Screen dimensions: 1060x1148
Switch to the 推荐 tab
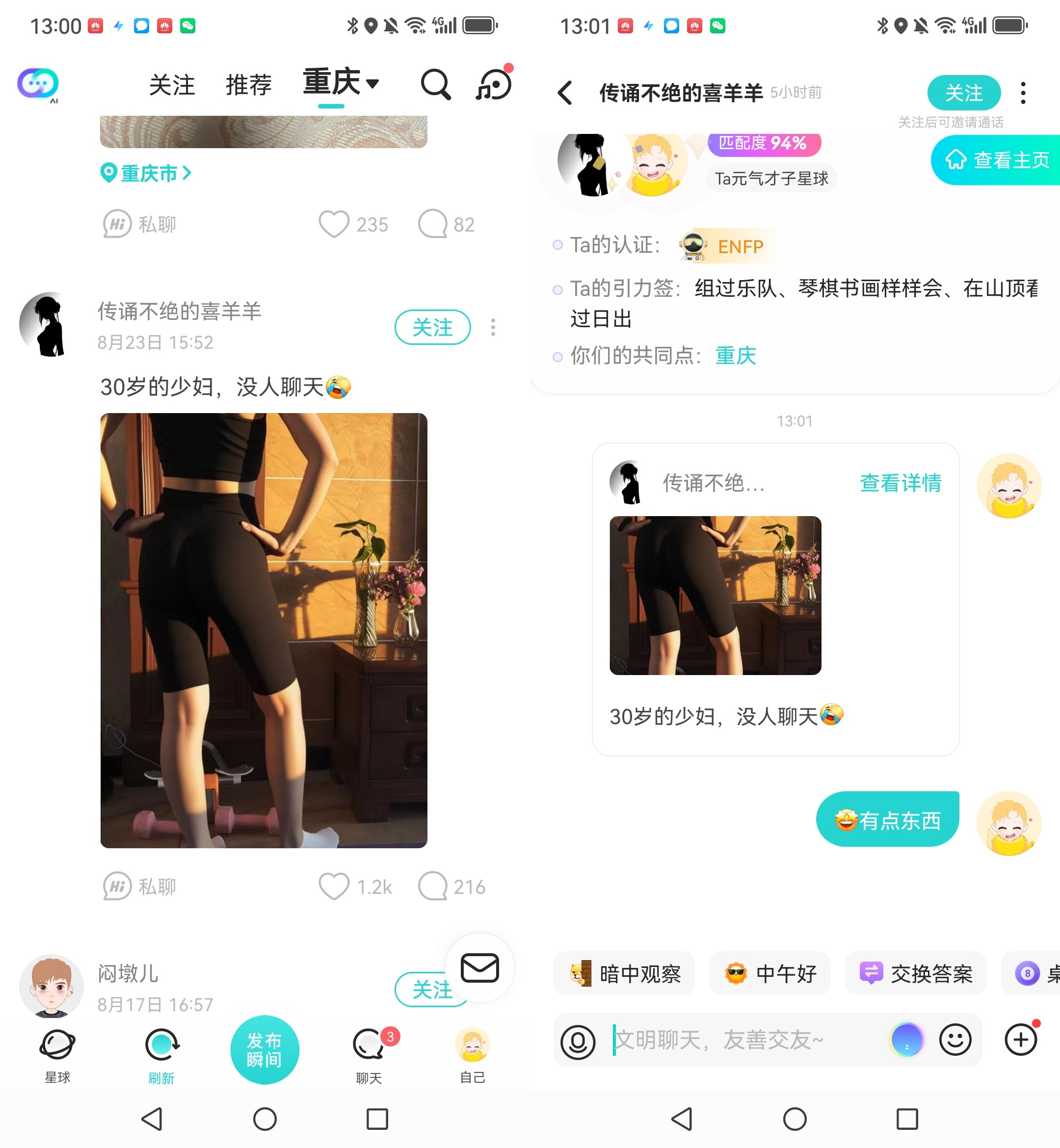click(x=248, y=85)
